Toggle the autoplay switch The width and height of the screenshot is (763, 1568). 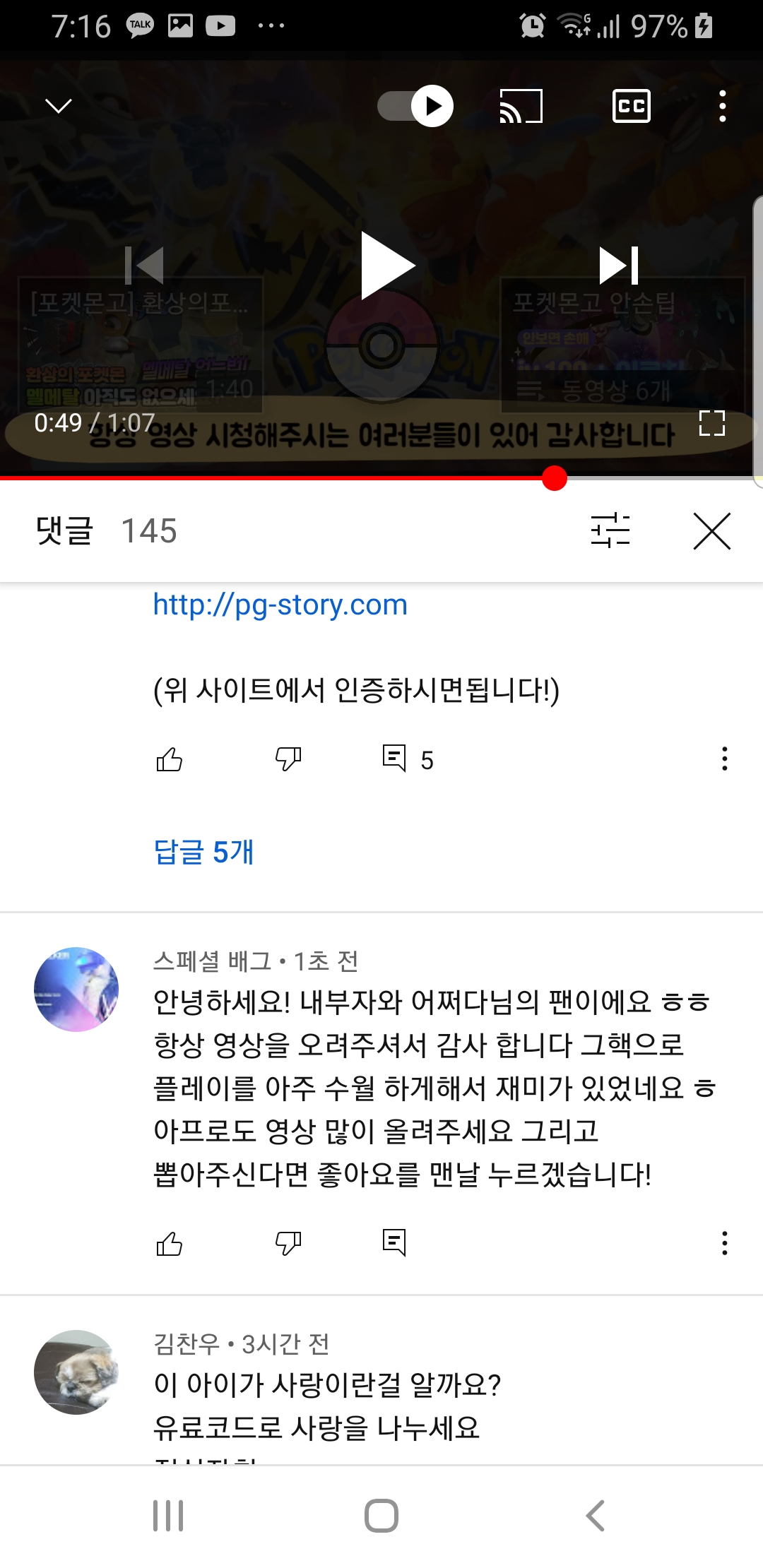click(415, 106)
